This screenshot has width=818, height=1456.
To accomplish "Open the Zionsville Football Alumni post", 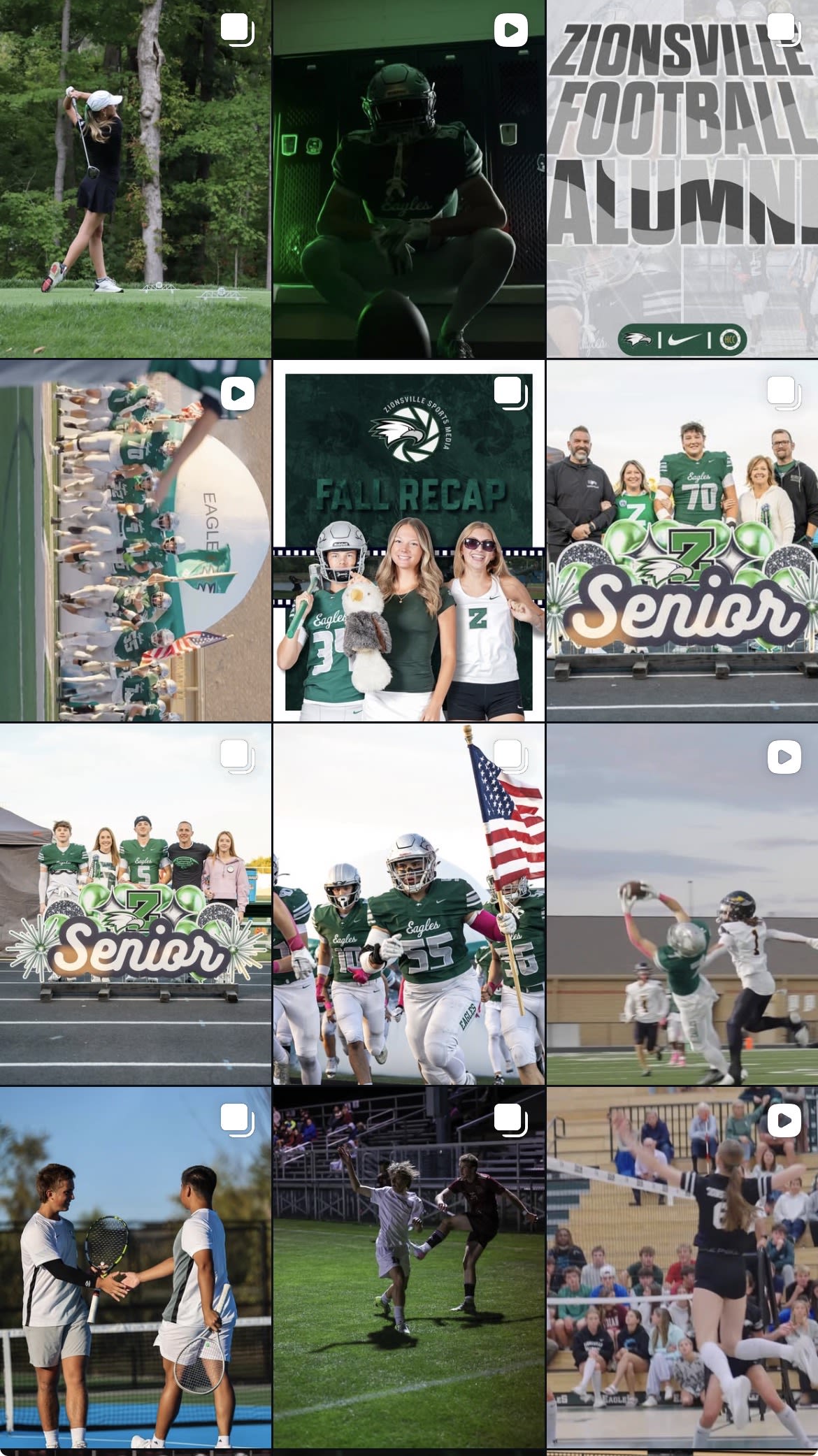I will click(682, 179).
